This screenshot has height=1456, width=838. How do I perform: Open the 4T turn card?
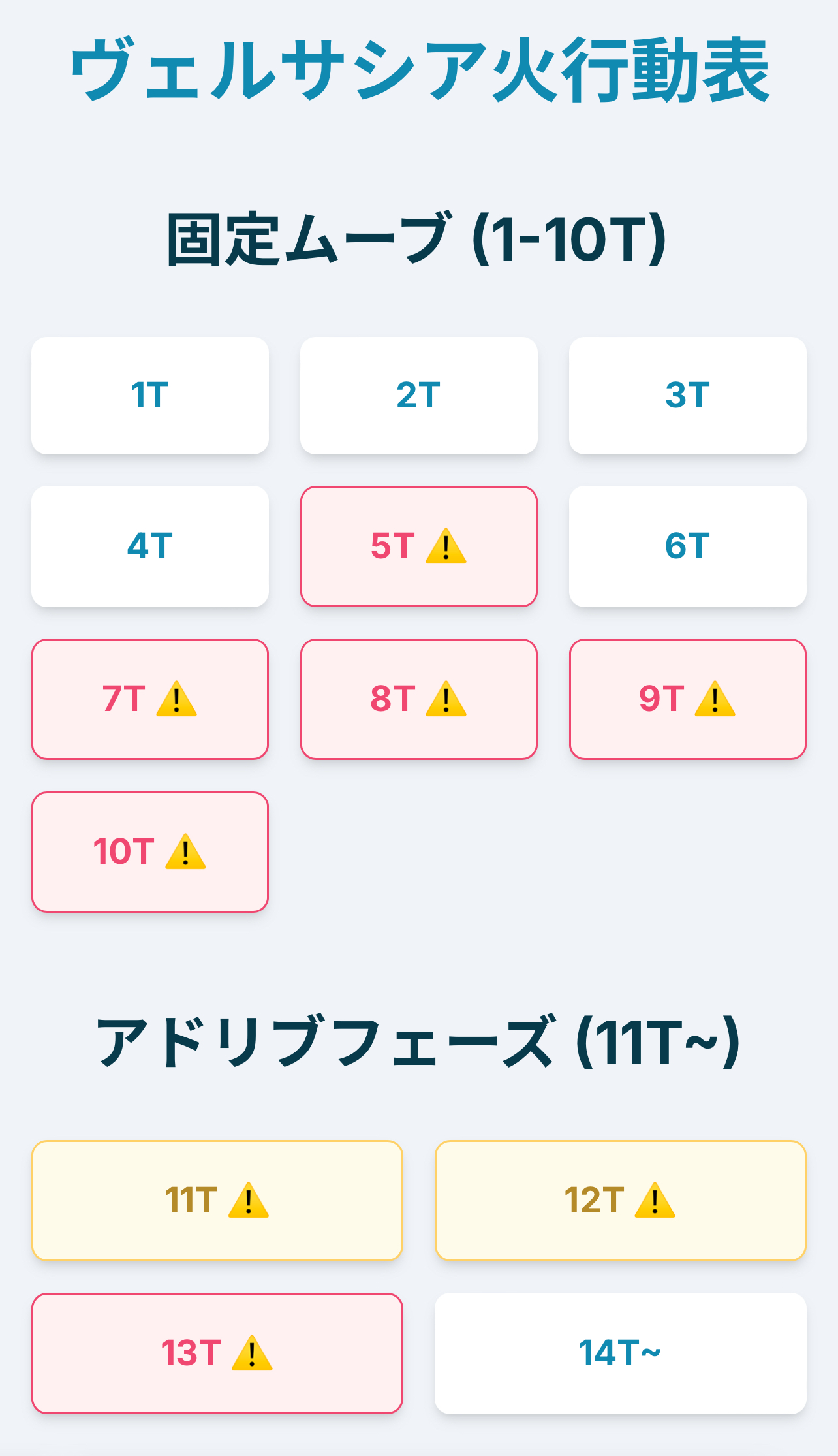coord(150,546)
